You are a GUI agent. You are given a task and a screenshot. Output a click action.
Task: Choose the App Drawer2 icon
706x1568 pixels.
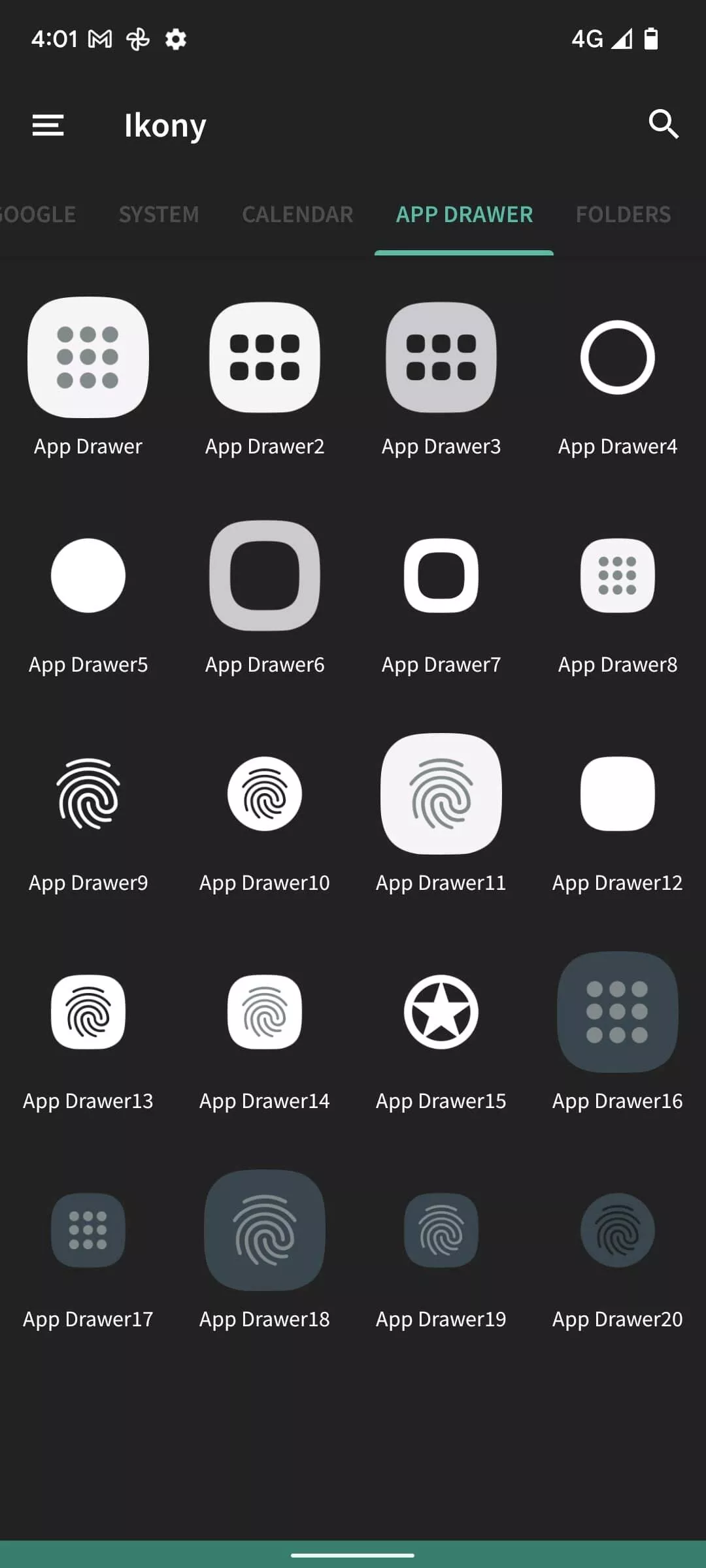[265, 357]
